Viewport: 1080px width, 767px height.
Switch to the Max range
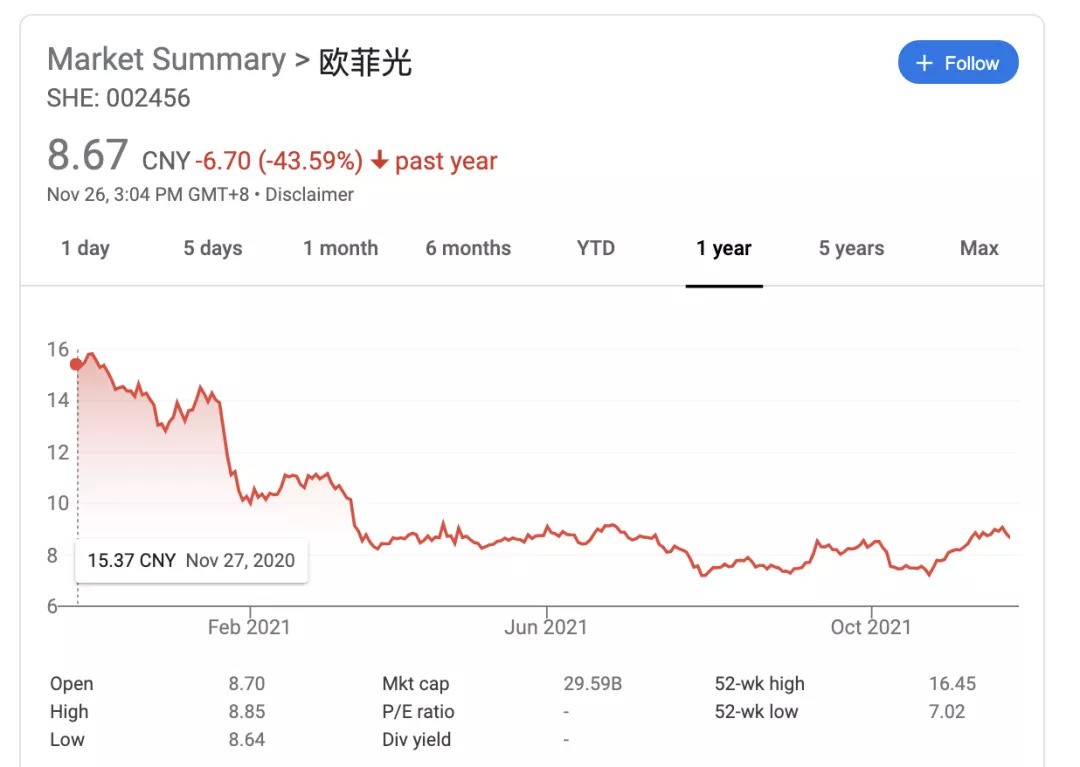pos(979,248)
